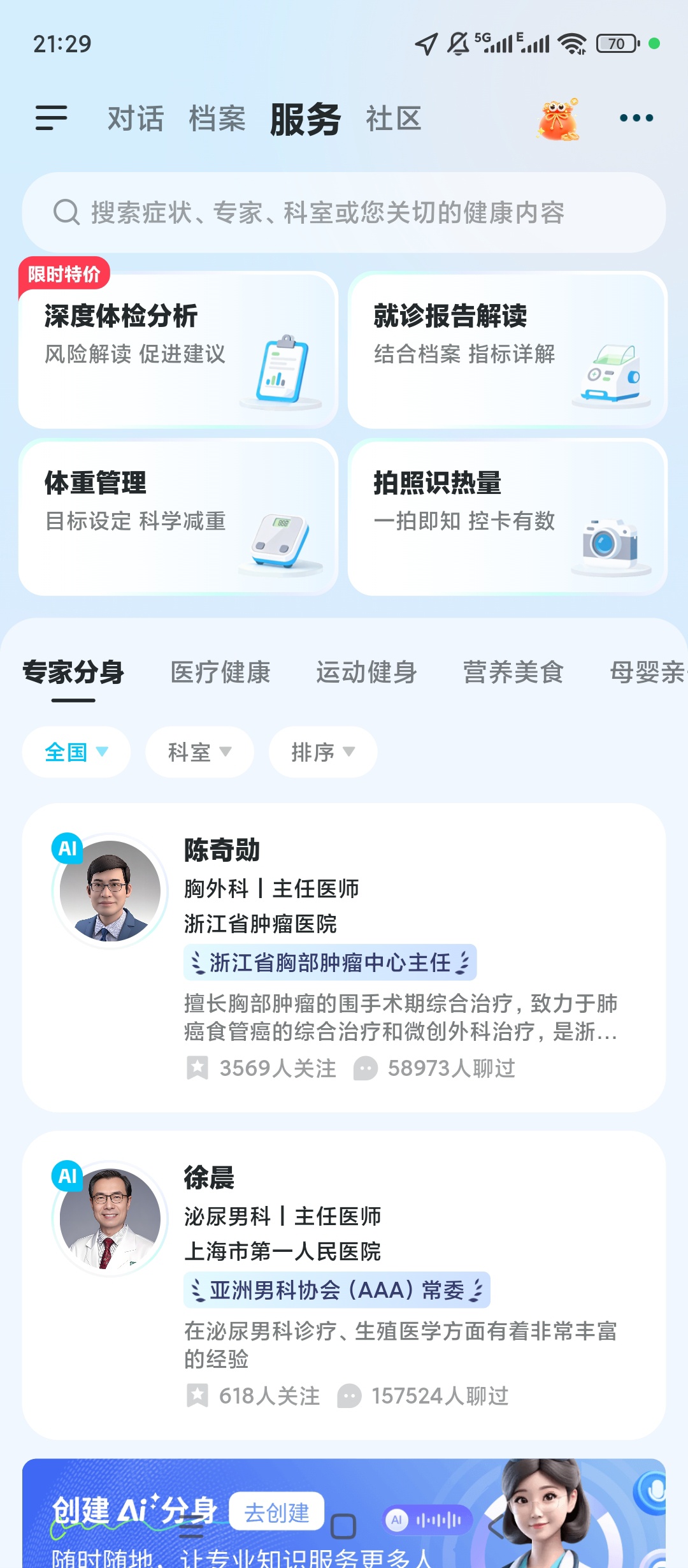This screenshot has width=688, height=1568.
Task: Select the 运动健身 category tab
Action: pos(366,672)
